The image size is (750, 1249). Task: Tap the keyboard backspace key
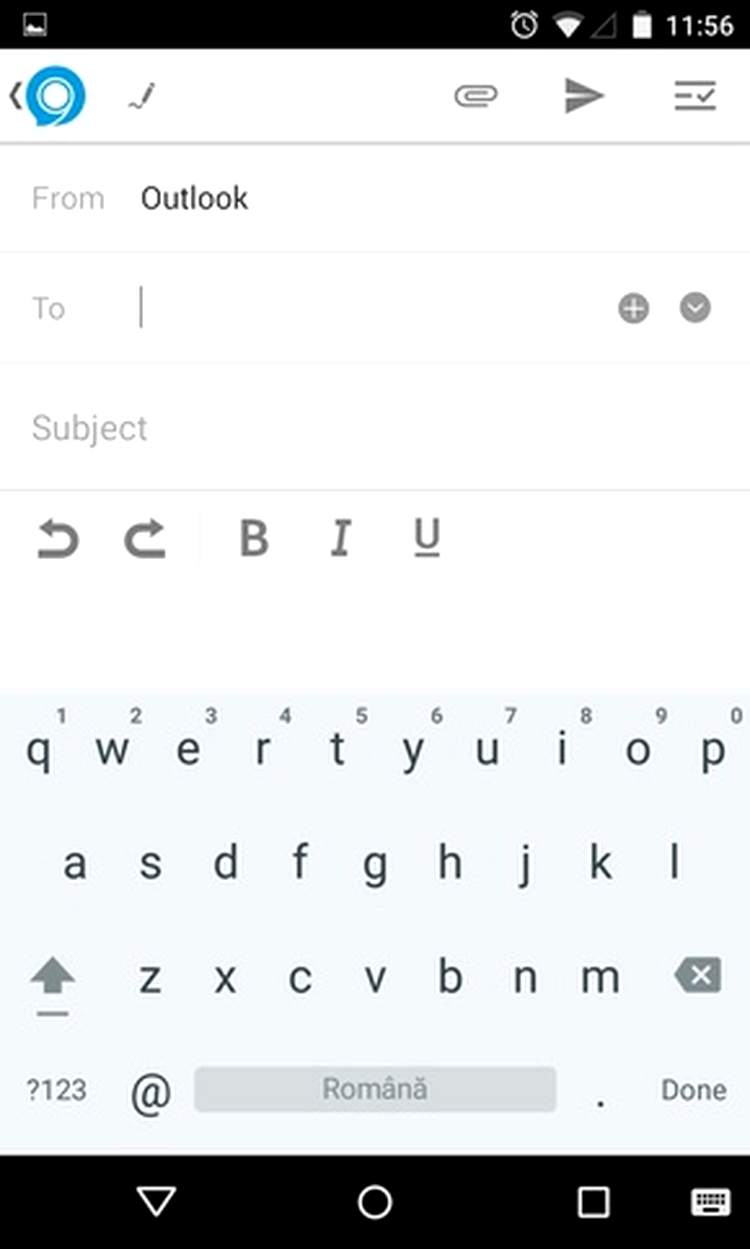pos(697,975)
